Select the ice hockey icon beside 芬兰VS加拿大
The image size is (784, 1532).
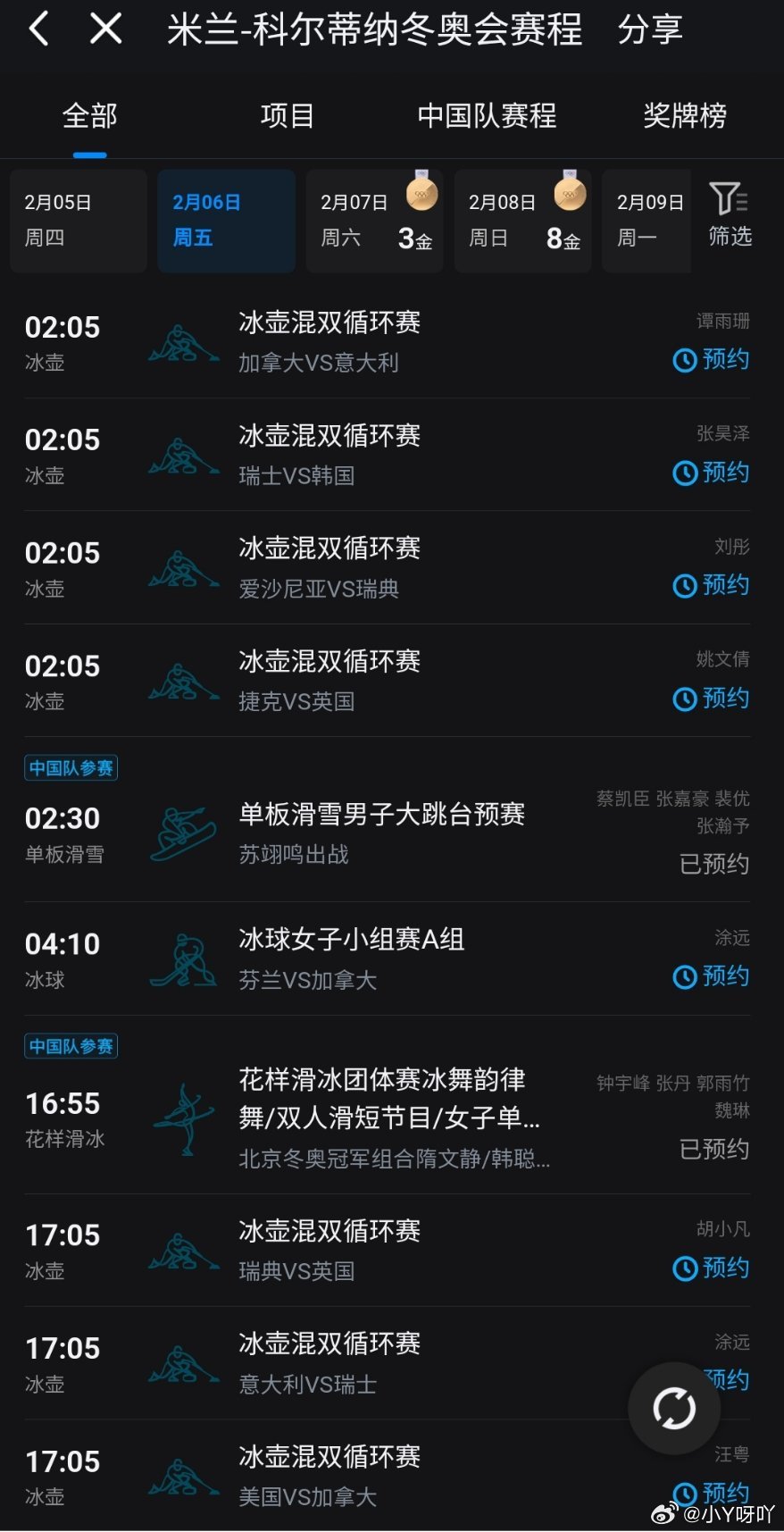[183, 959]
